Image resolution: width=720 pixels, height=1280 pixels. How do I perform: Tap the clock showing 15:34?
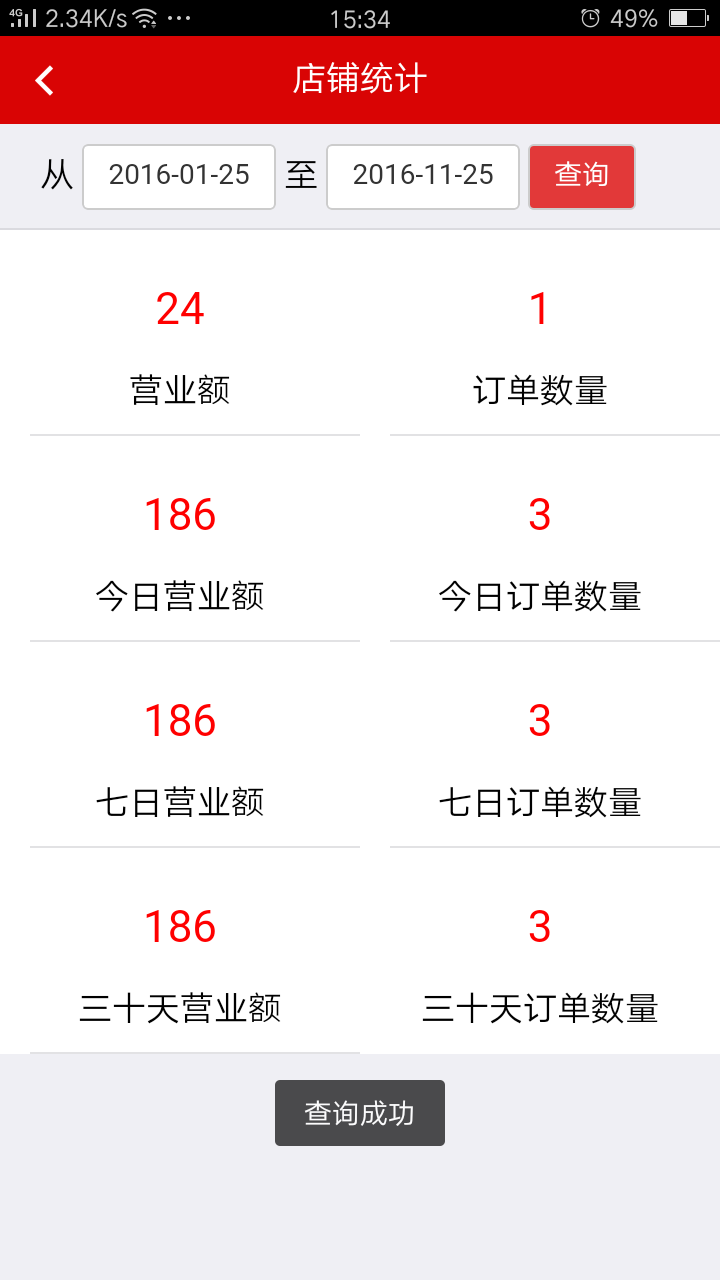tap(358, 18)
